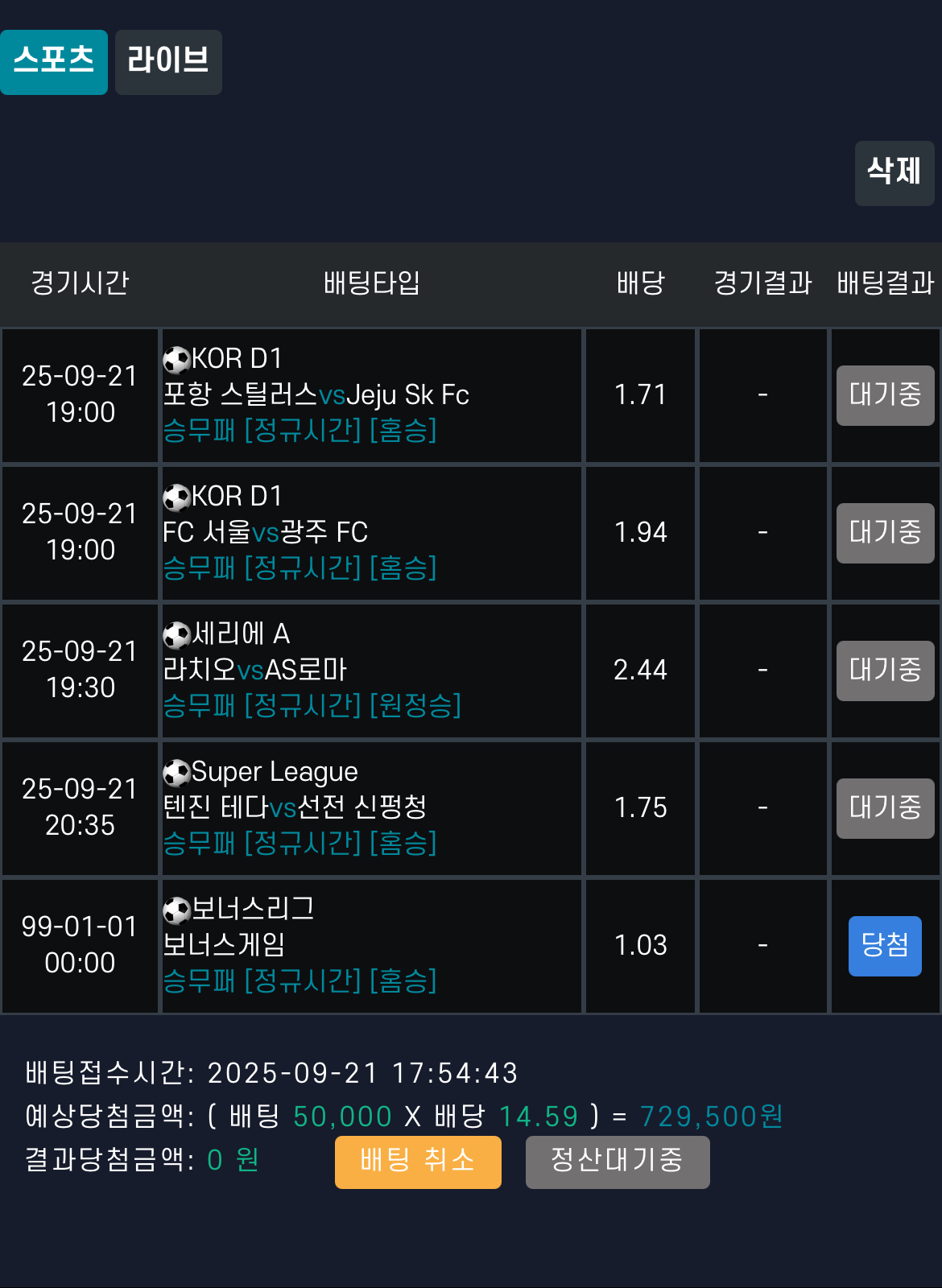The image size is (942, 1288).
Task: Click the 당첨 badge on 보너스게임 row
Action: coord(884,945)
